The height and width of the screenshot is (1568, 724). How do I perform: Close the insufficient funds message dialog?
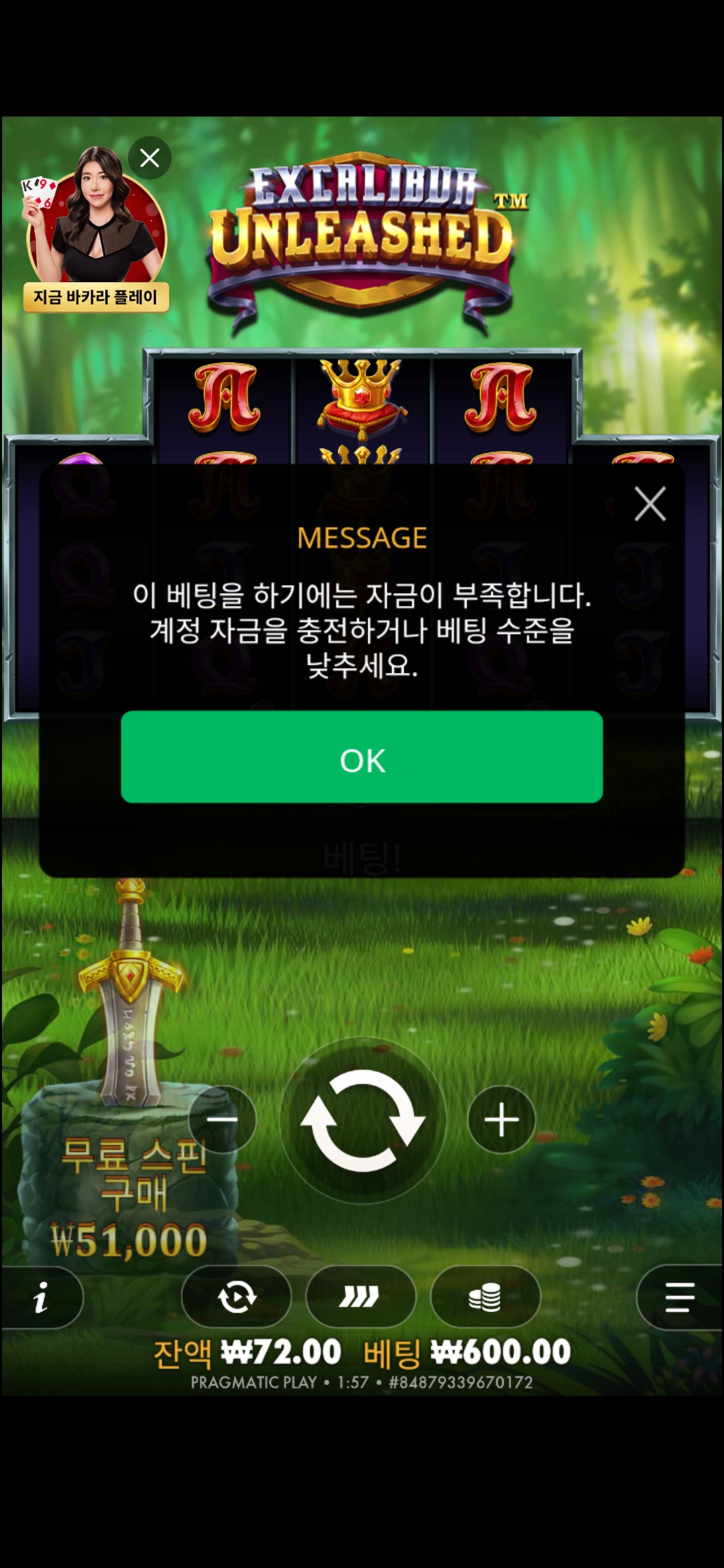tap(650, 504)
